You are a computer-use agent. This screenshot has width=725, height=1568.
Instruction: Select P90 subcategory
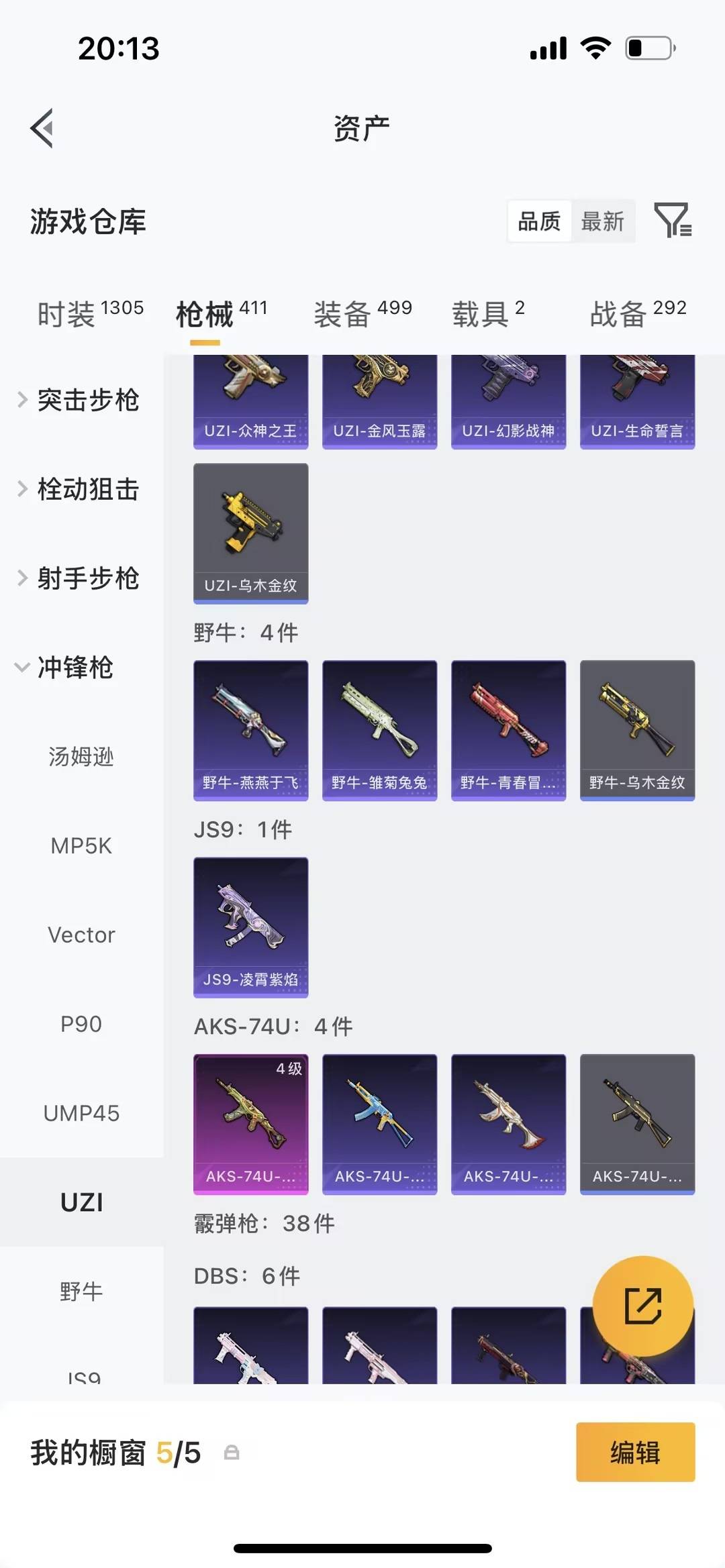pos(81,1024)
